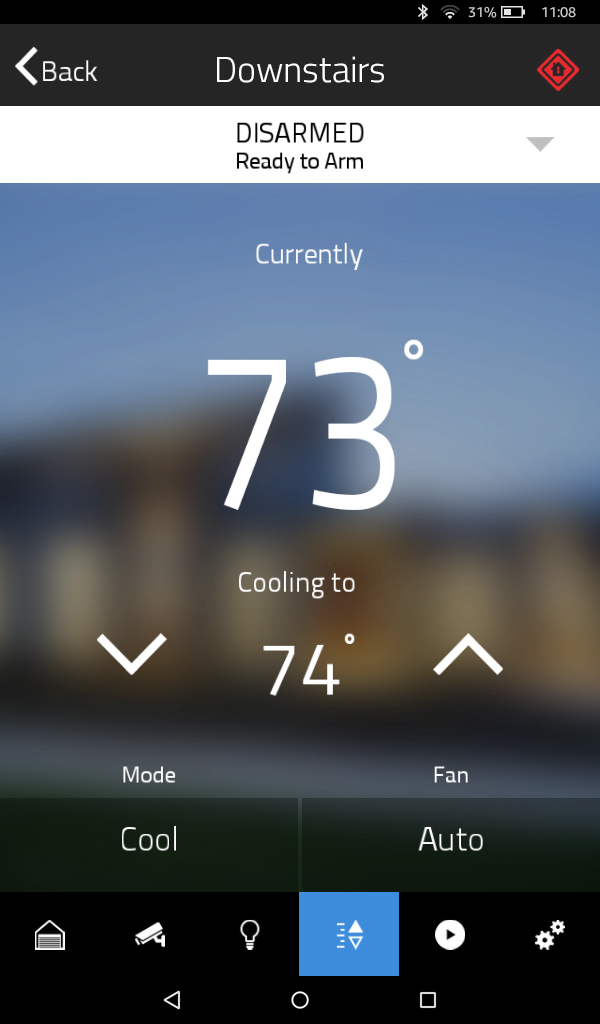The height and width of the screenshot is (1024, 600).
Task: Go back using the Back arrow
Action: pos(56,68)
